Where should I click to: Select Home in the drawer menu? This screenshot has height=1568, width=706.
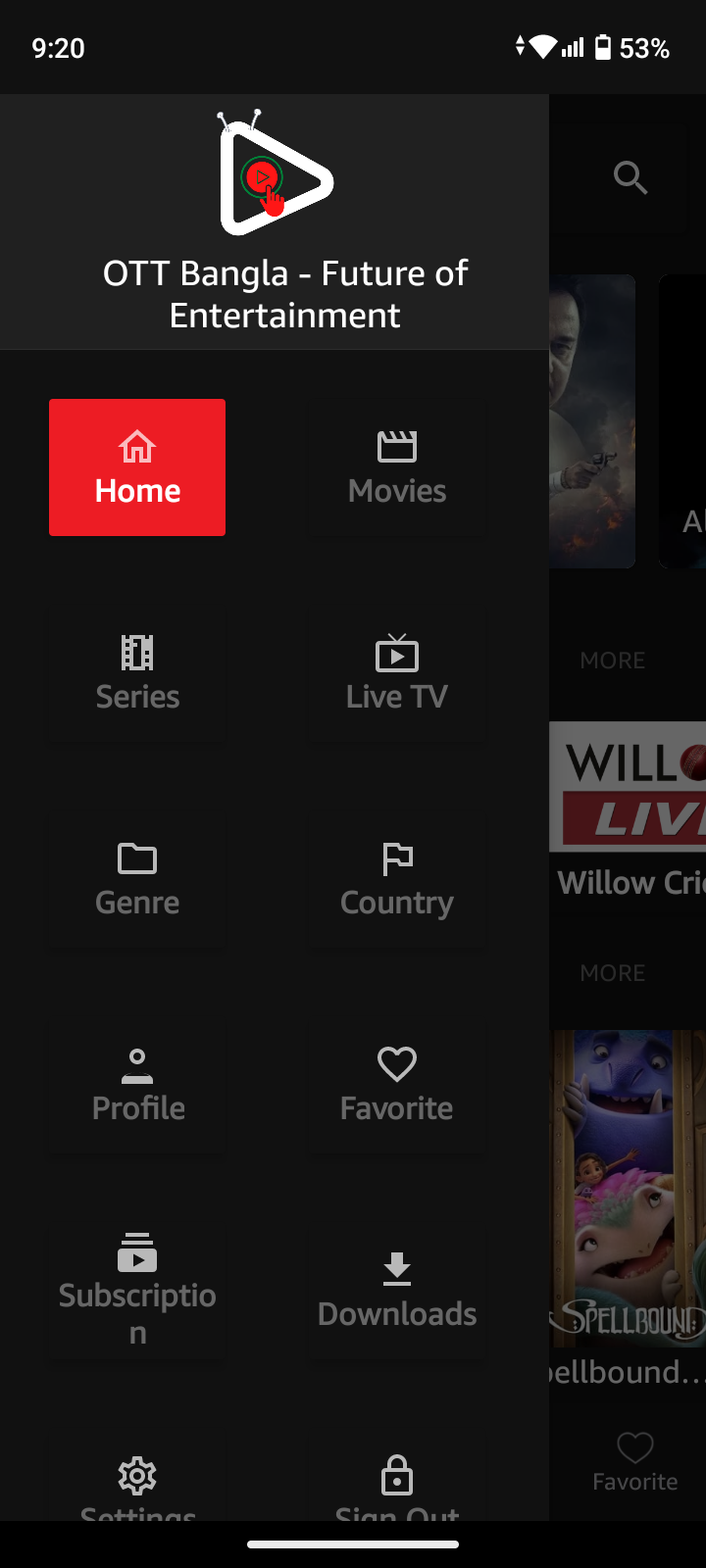(137, 467)
